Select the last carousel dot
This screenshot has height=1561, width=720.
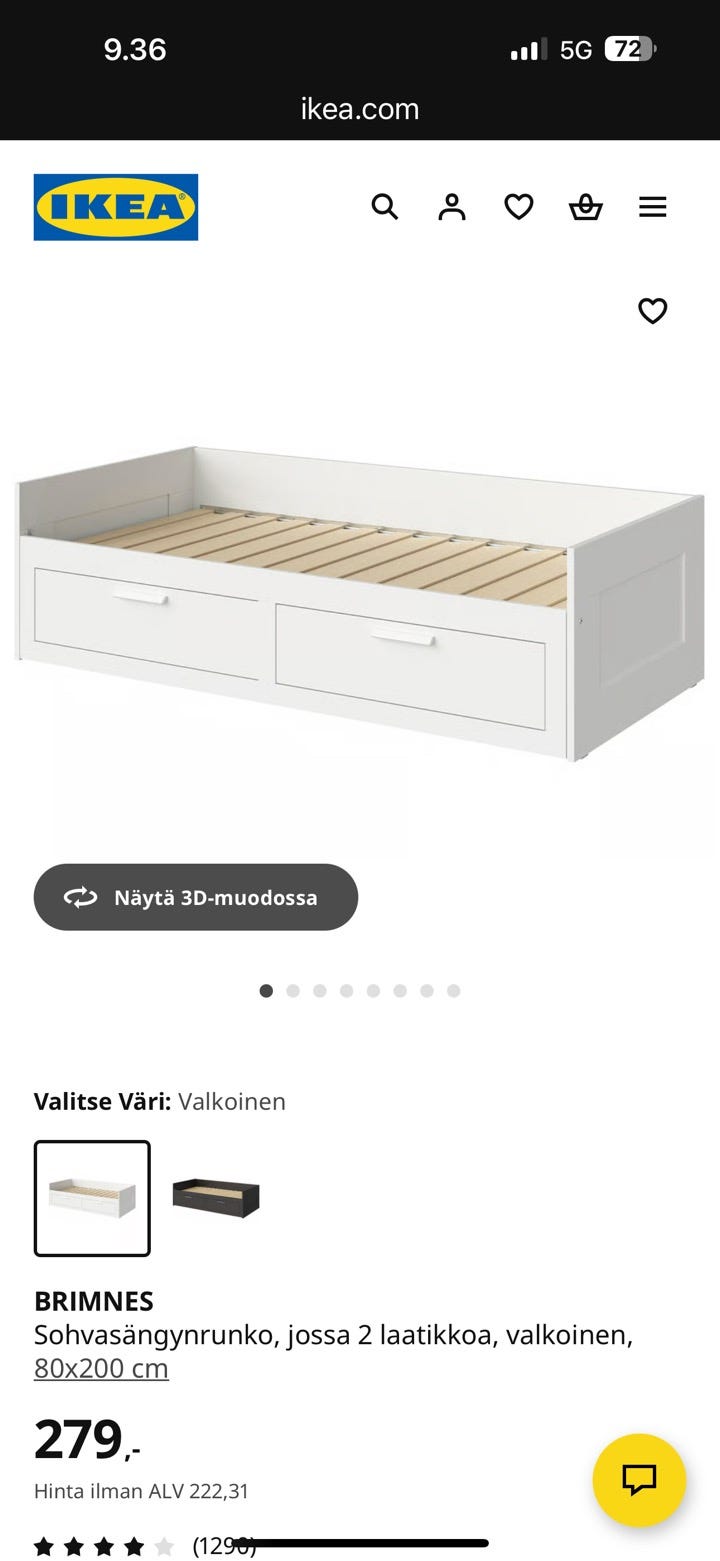[454, 990]
